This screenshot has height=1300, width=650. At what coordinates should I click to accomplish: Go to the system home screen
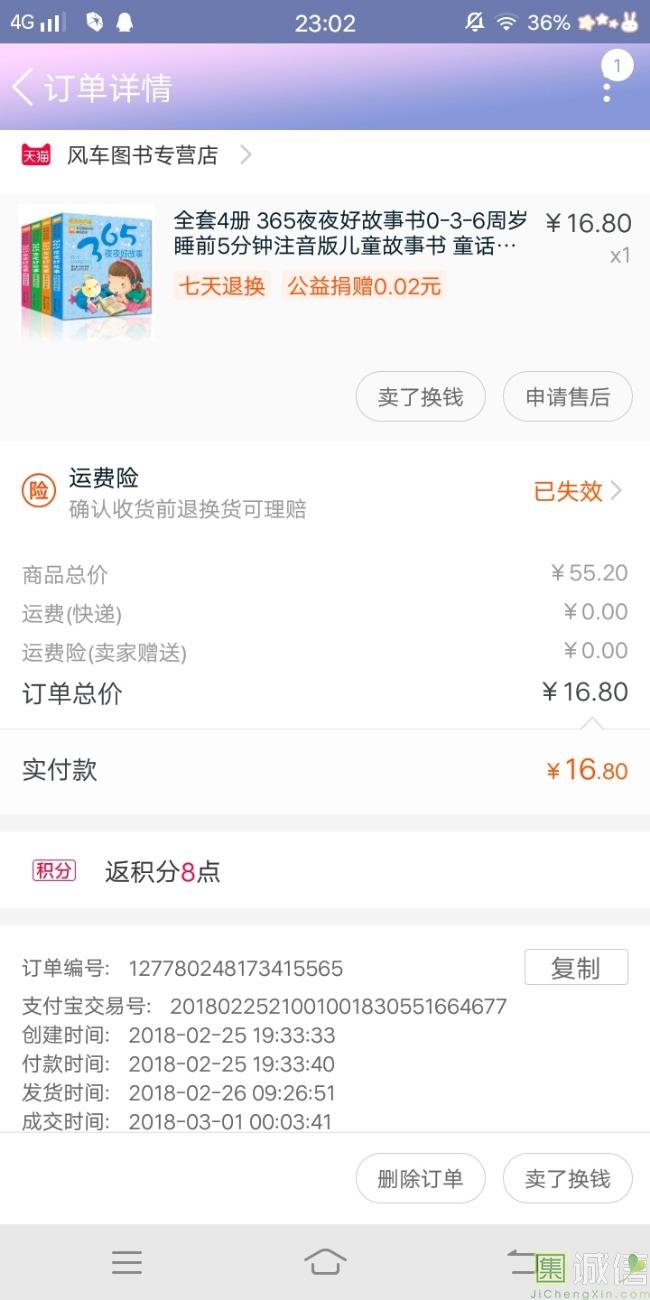pos(325,1262)
